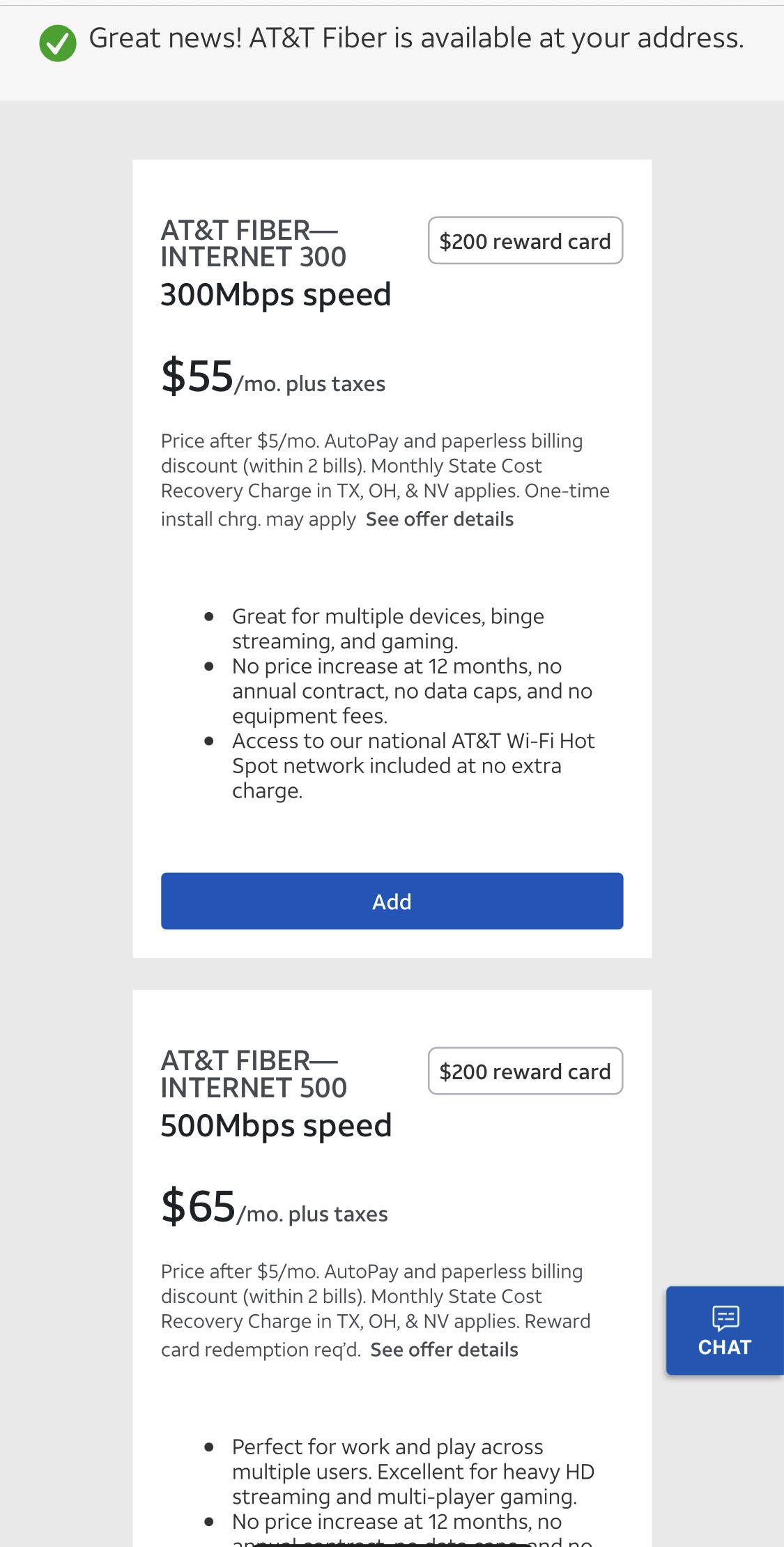Viewport: 784px width, 1547px height.
Task: Tap the Internet 300 $200 reward card chip
Action: click(525, 241)
